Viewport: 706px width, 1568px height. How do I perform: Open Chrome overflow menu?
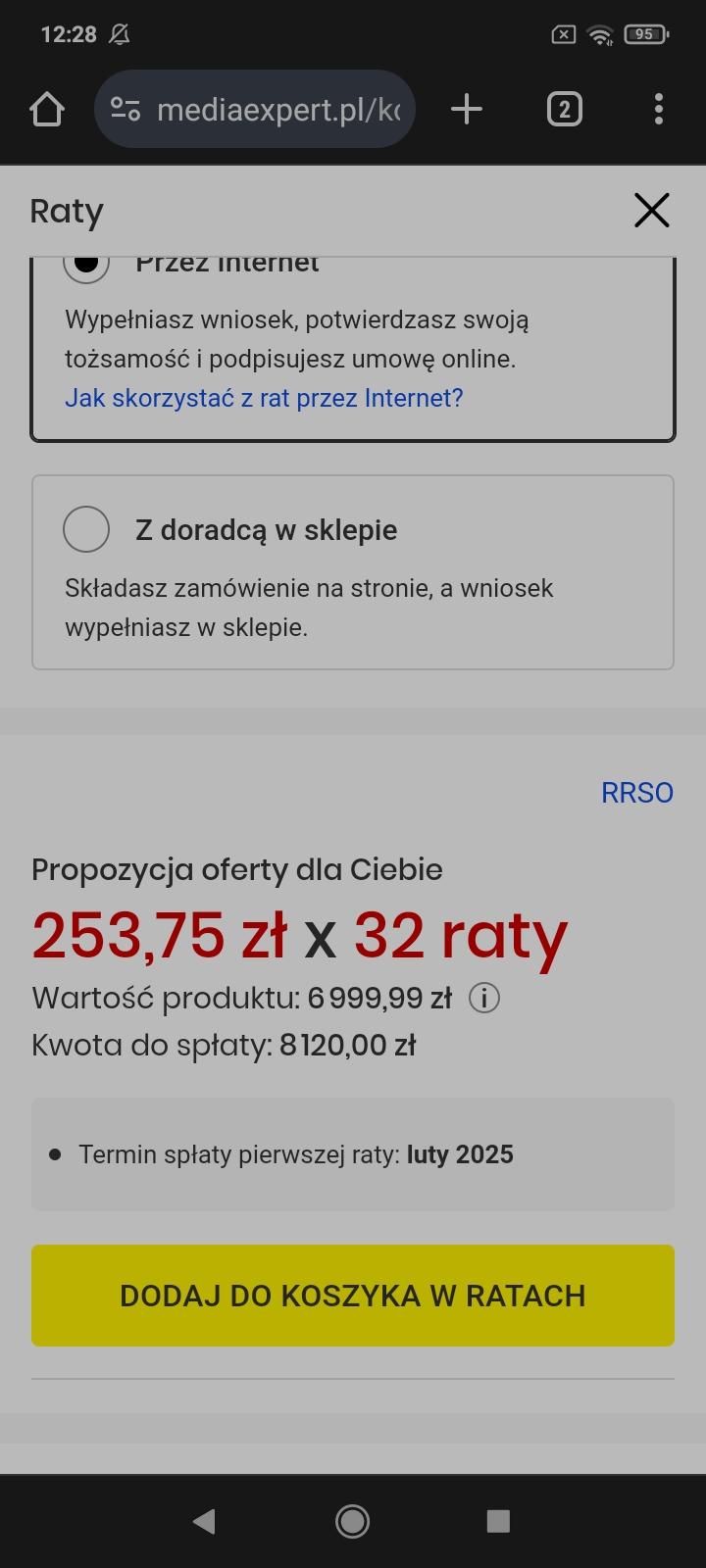pyautogui.click(x=659, y=109)
